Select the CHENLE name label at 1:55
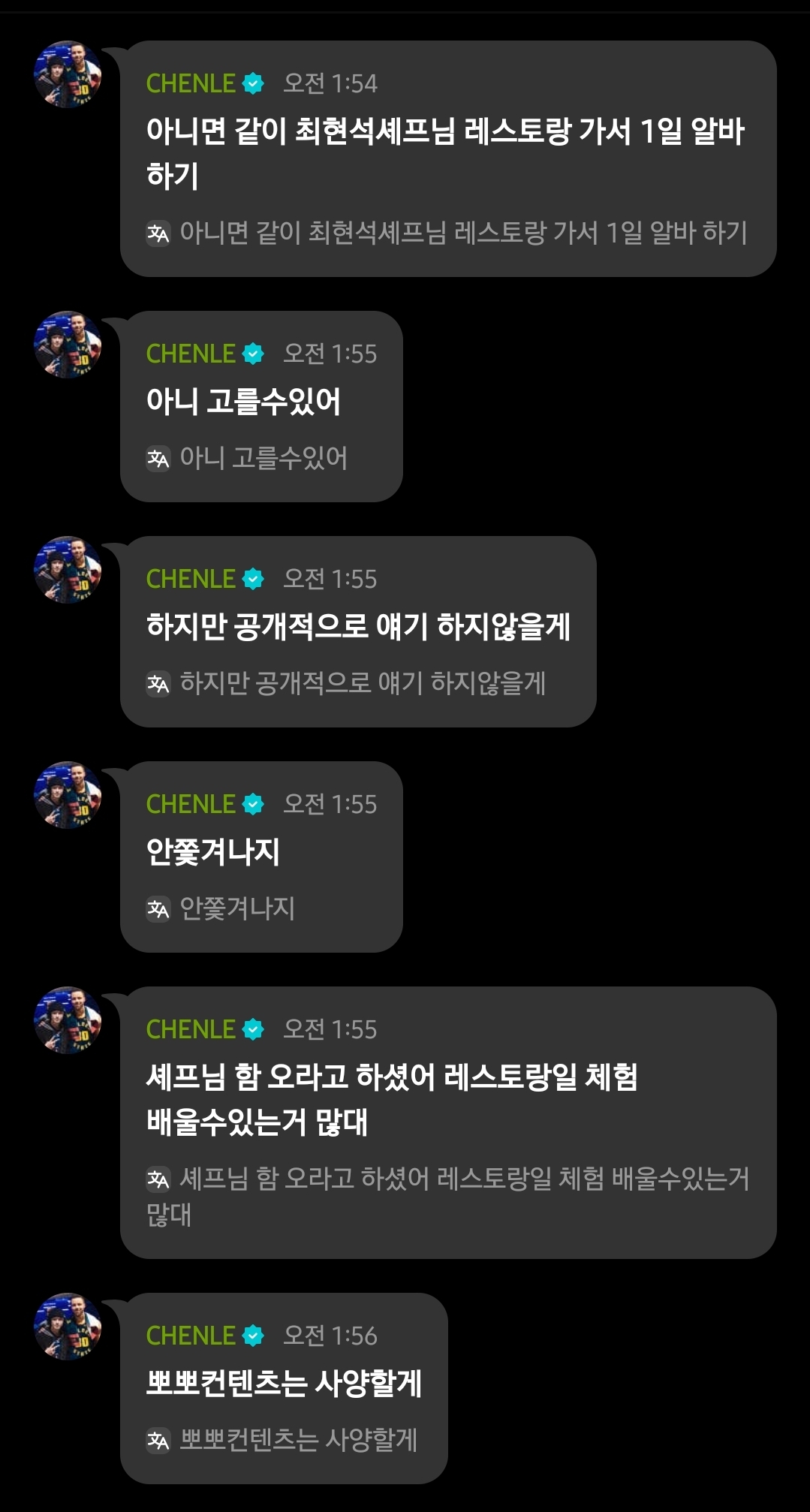 (191, 353)
